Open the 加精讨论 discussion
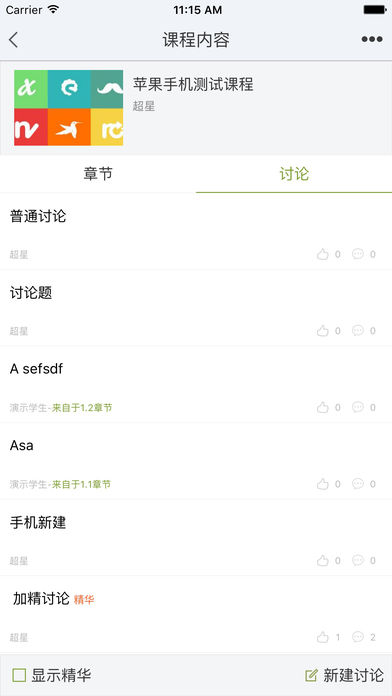Screen dimensions: 392x696 pyautogui.click(x=196, y=615)
